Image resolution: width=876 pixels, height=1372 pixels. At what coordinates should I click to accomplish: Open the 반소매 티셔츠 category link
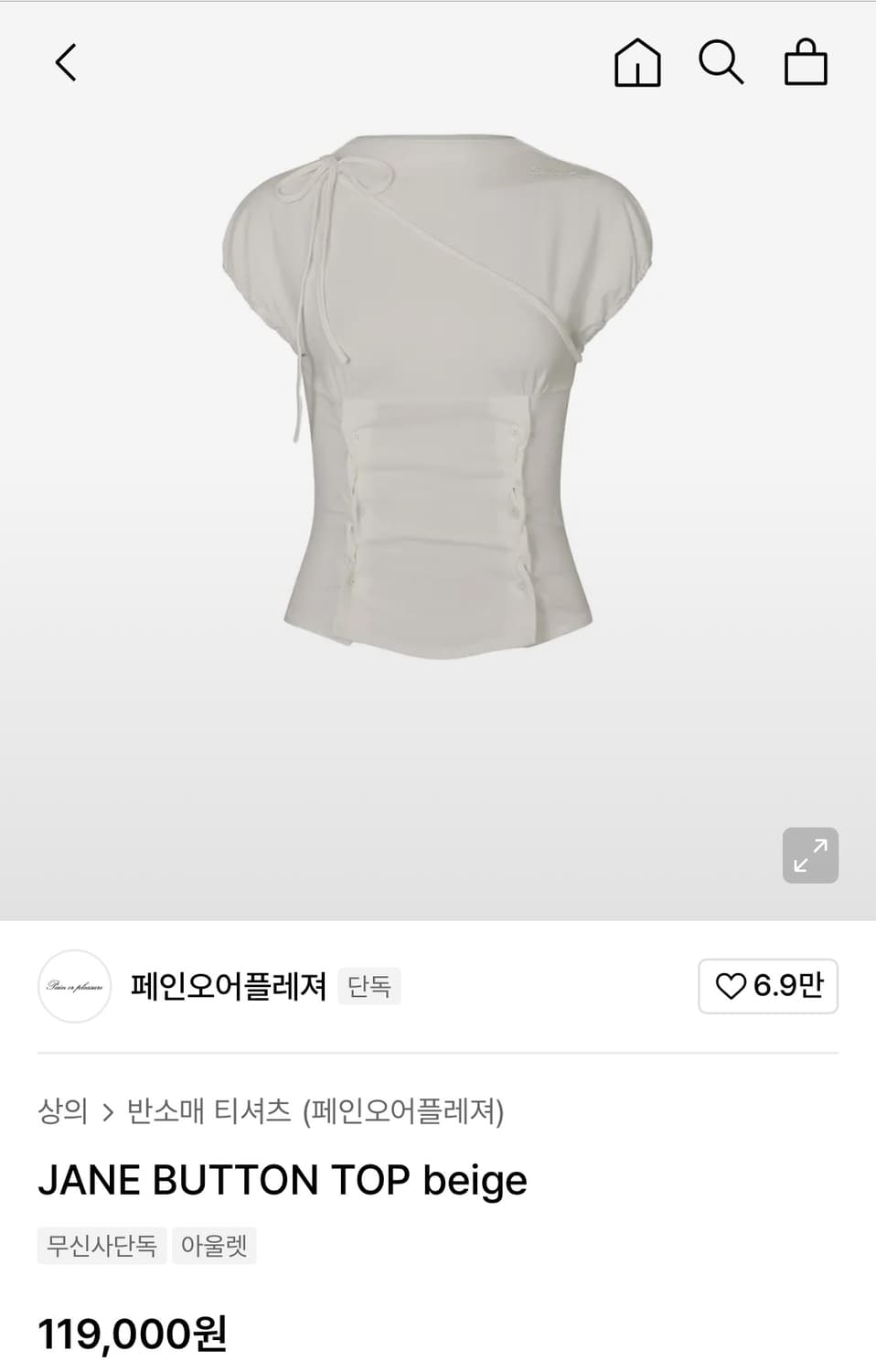209,1111
